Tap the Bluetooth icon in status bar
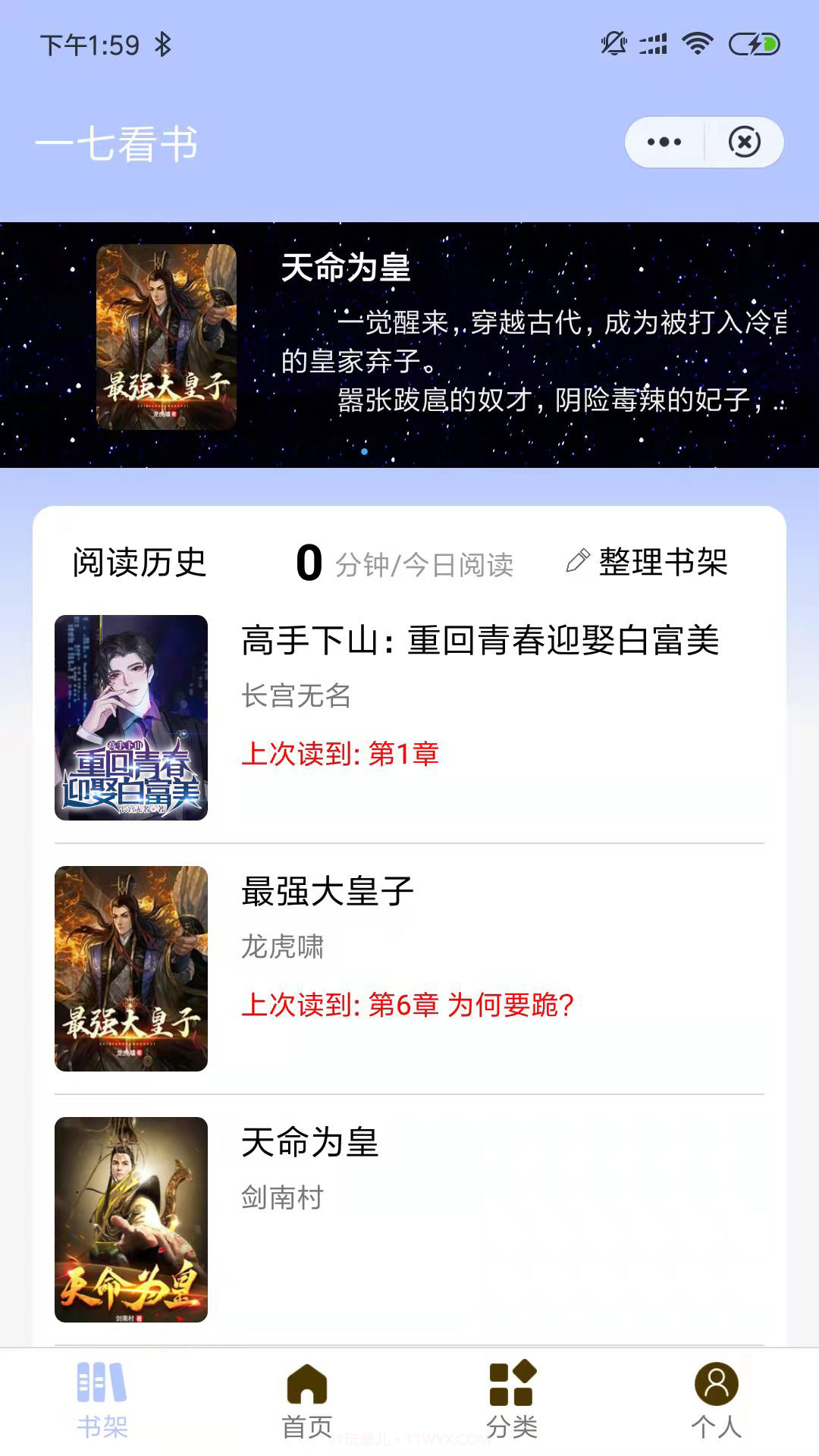The width and height of the screenshot is (819, 1456). [x=164, y=45]
